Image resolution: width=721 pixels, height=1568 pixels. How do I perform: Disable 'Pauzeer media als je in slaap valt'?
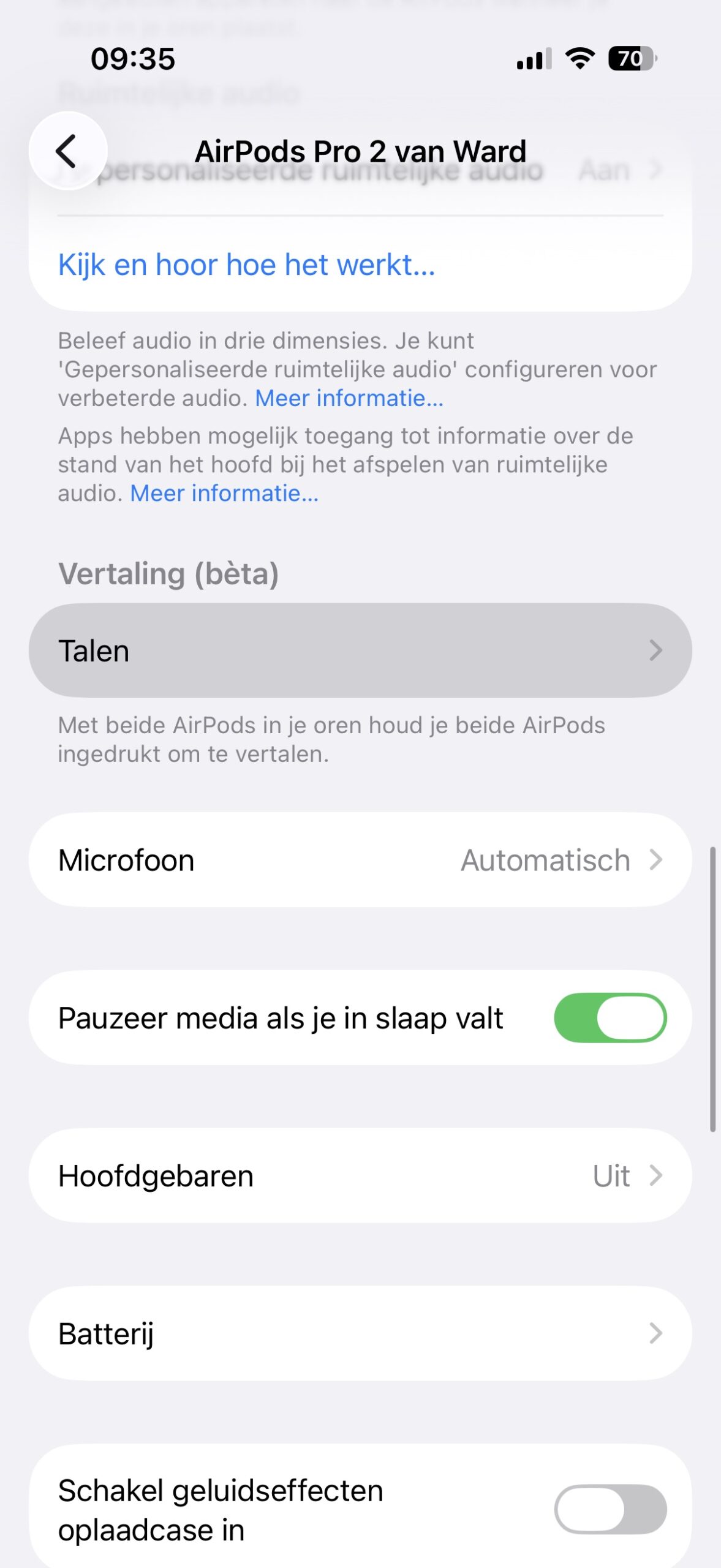click(x=610, y=1018)
